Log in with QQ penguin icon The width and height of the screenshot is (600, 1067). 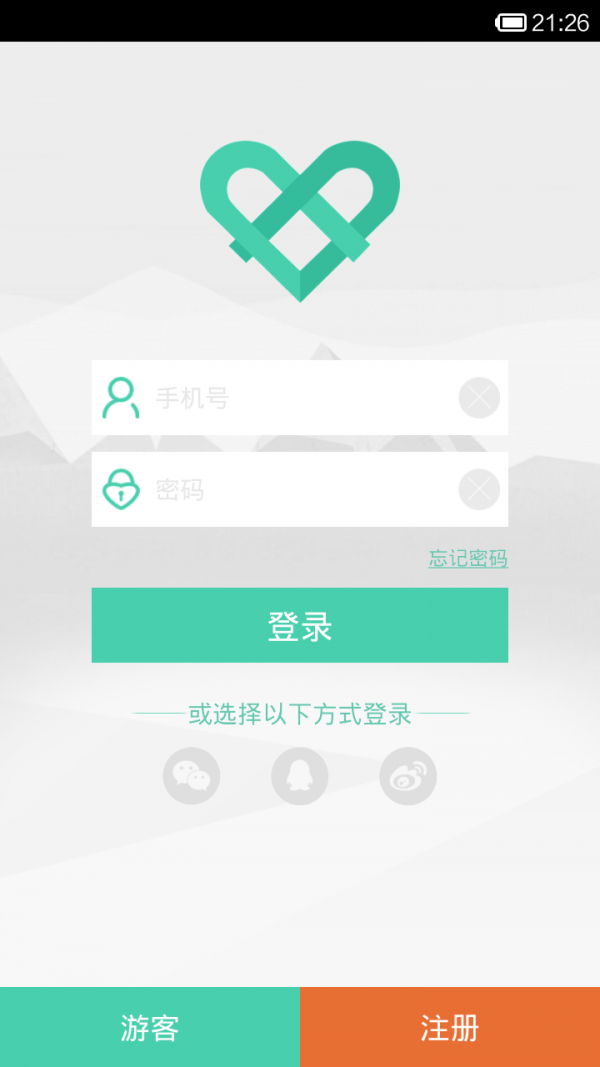point(300,776)
